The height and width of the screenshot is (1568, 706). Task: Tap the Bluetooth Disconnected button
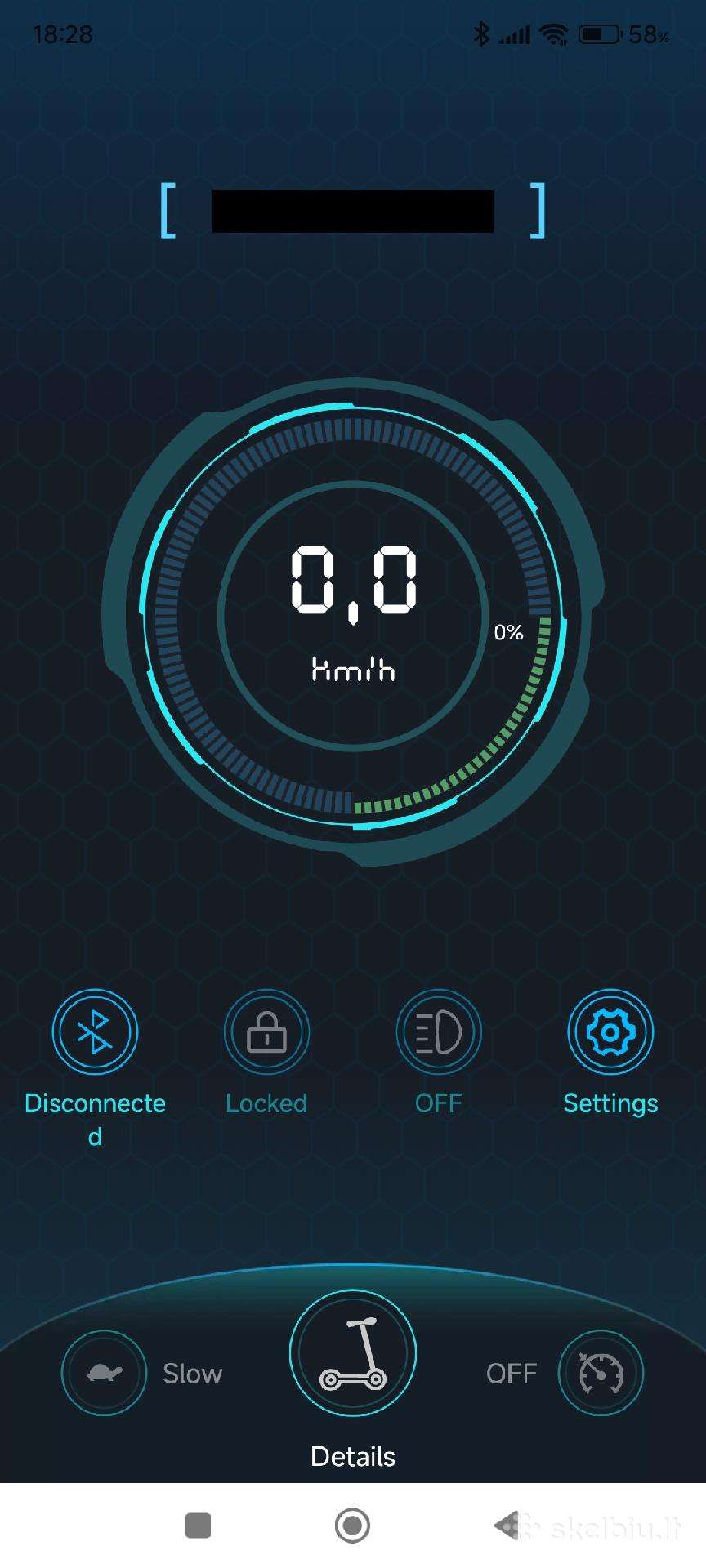coord(95,1032)
